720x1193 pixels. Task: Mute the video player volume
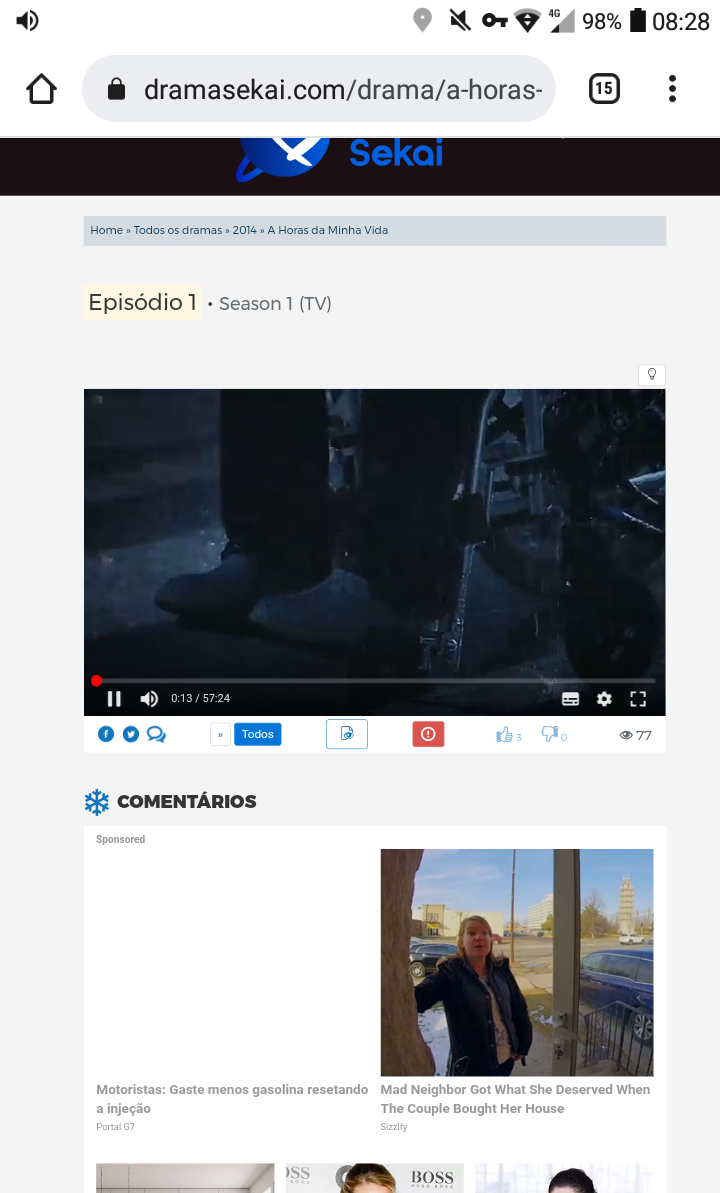click(149, 698)
